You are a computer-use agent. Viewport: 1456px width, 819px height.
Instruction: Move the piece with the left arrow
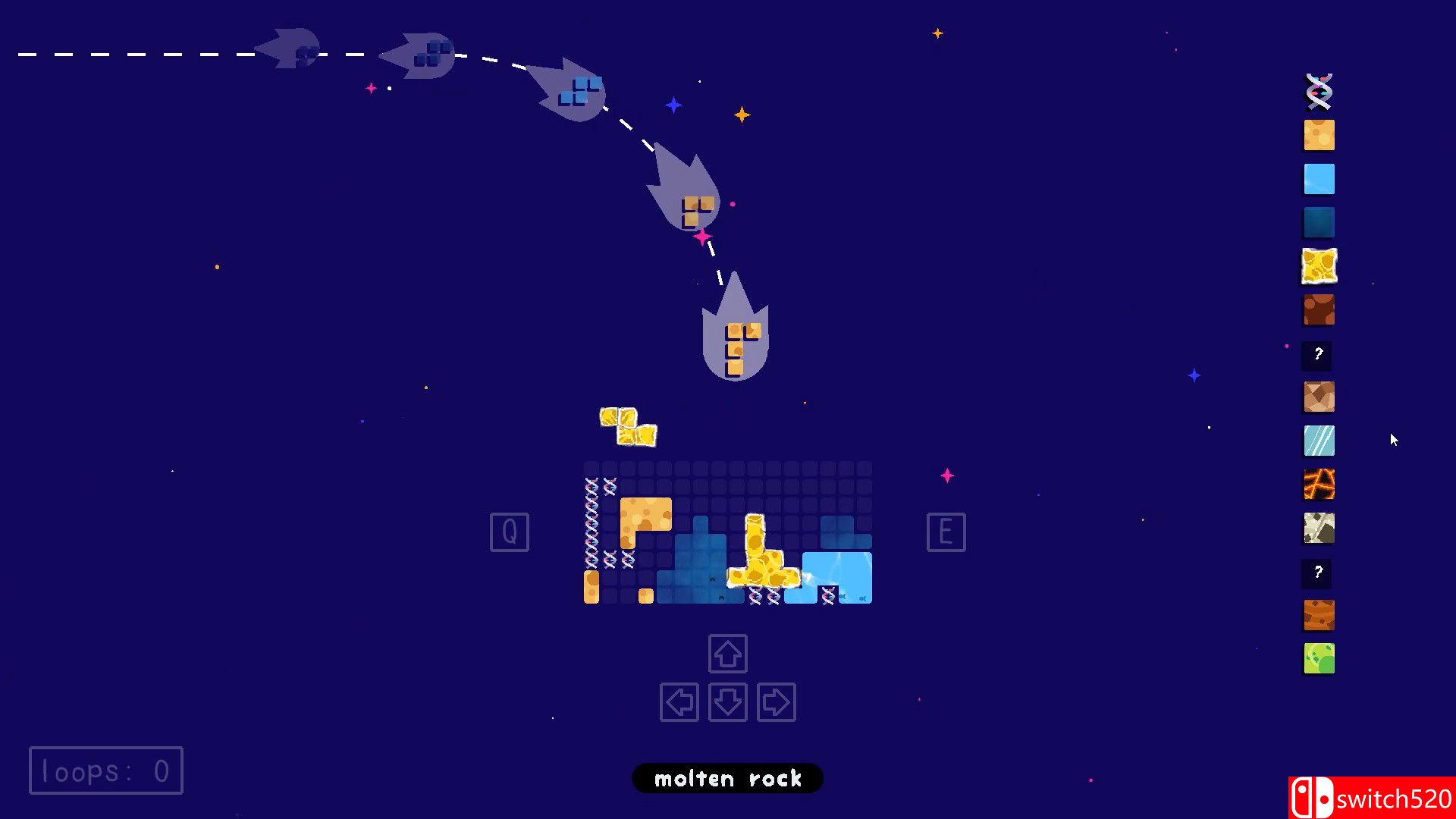tap(679, 702)
